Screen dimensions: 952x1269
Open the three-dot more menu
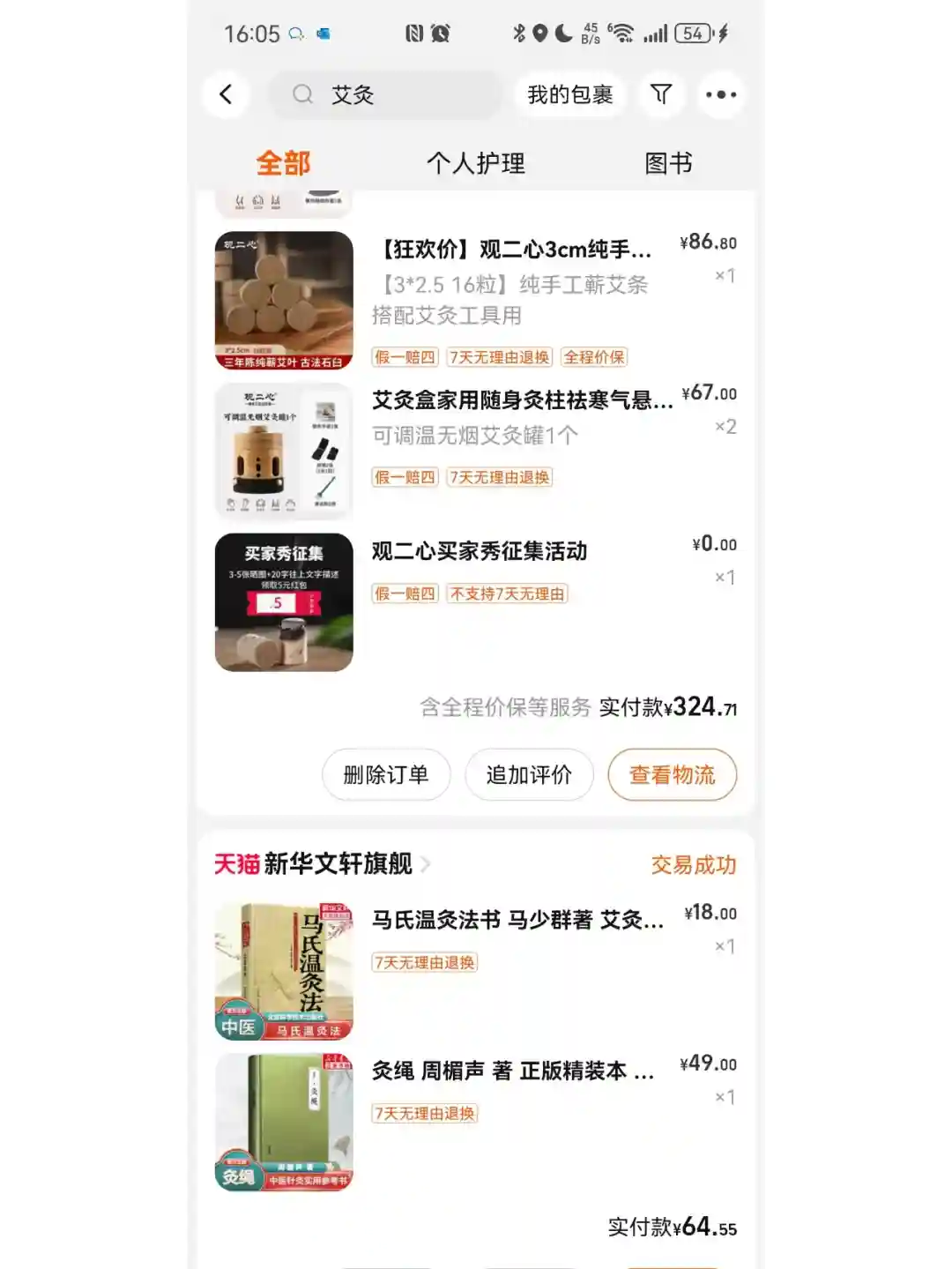point(720,95)
